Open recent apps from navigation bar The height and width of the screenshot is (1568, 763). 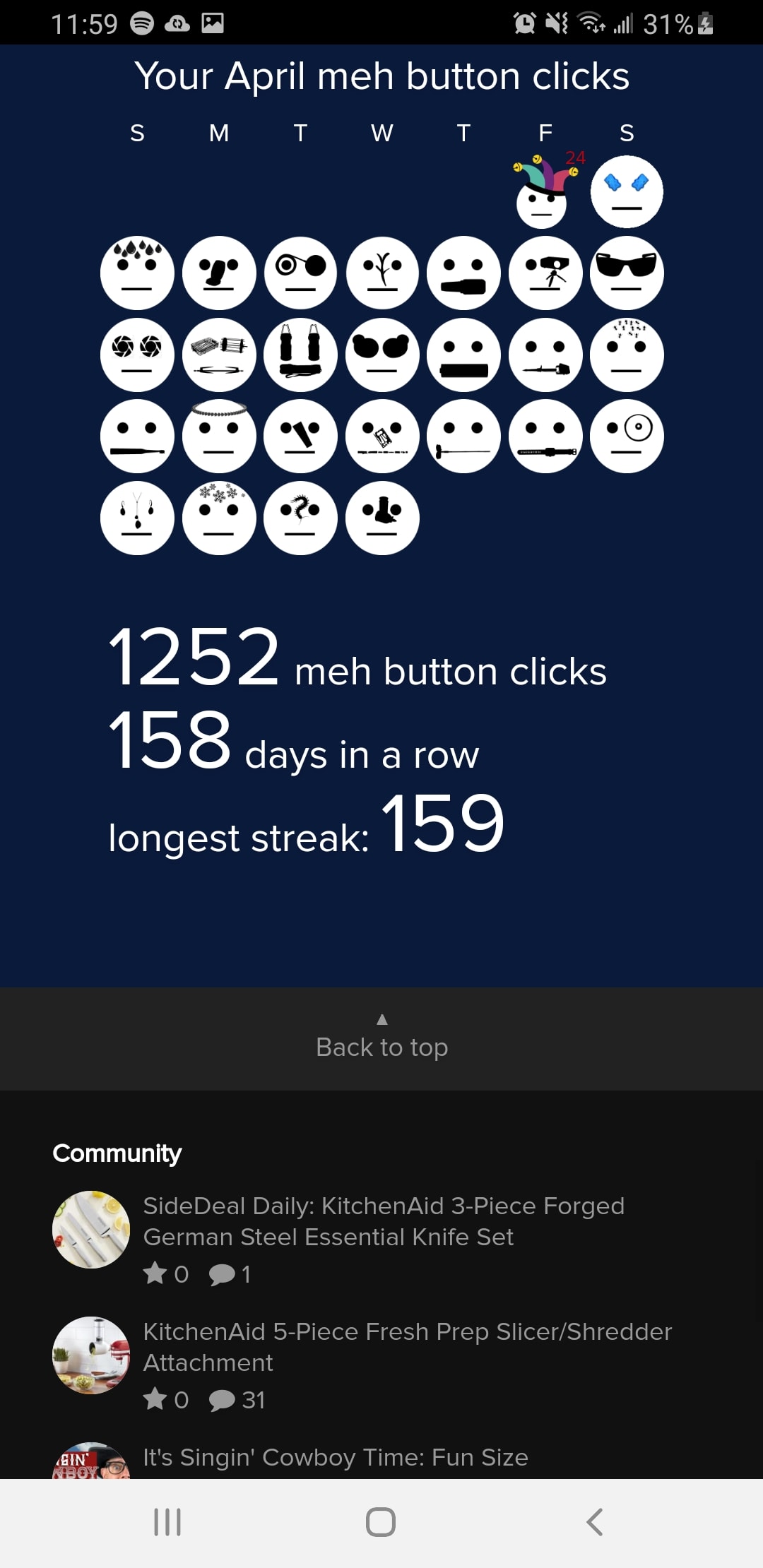coord(167,1521)
